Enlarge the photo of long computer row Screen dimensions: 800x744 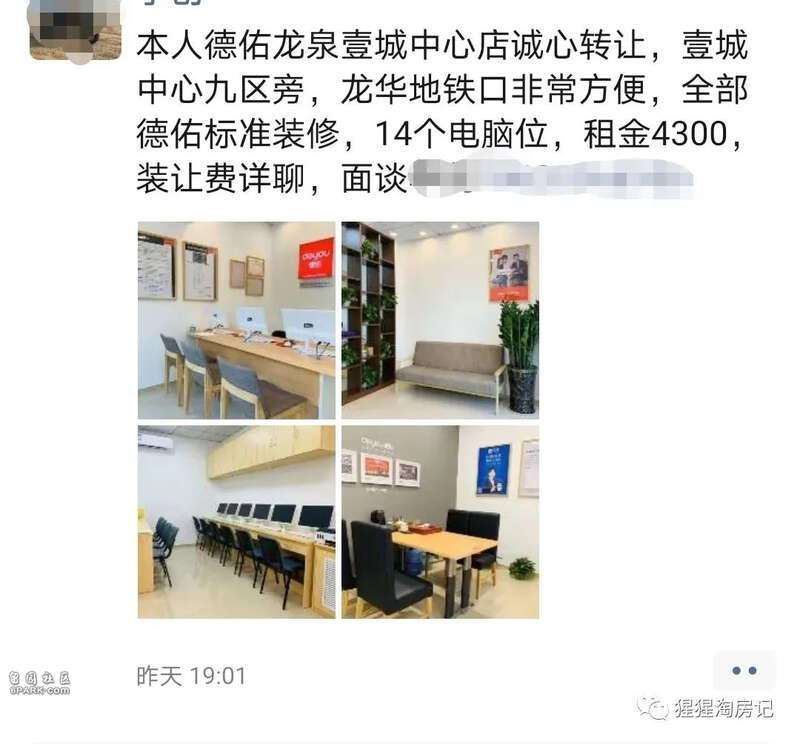click(236, 522)
